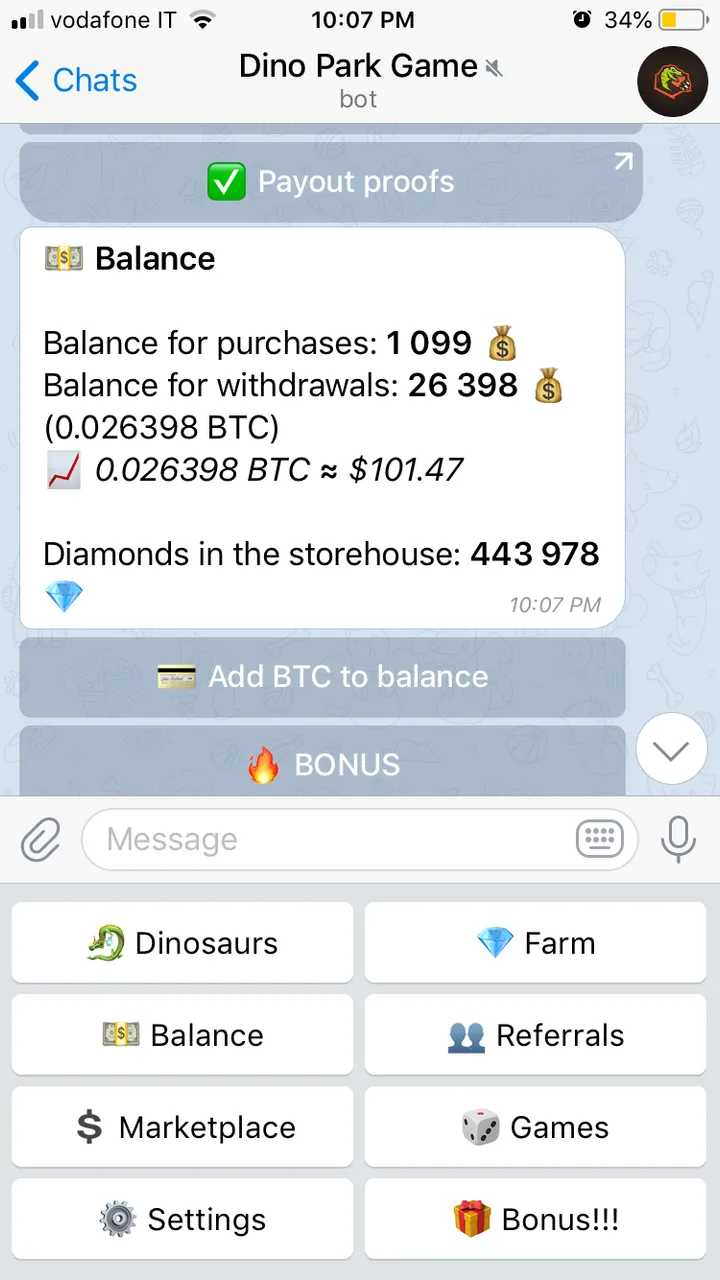The image size is (720, 1280).
Task: Open Payout proofs link button
Action: point(330,182)
